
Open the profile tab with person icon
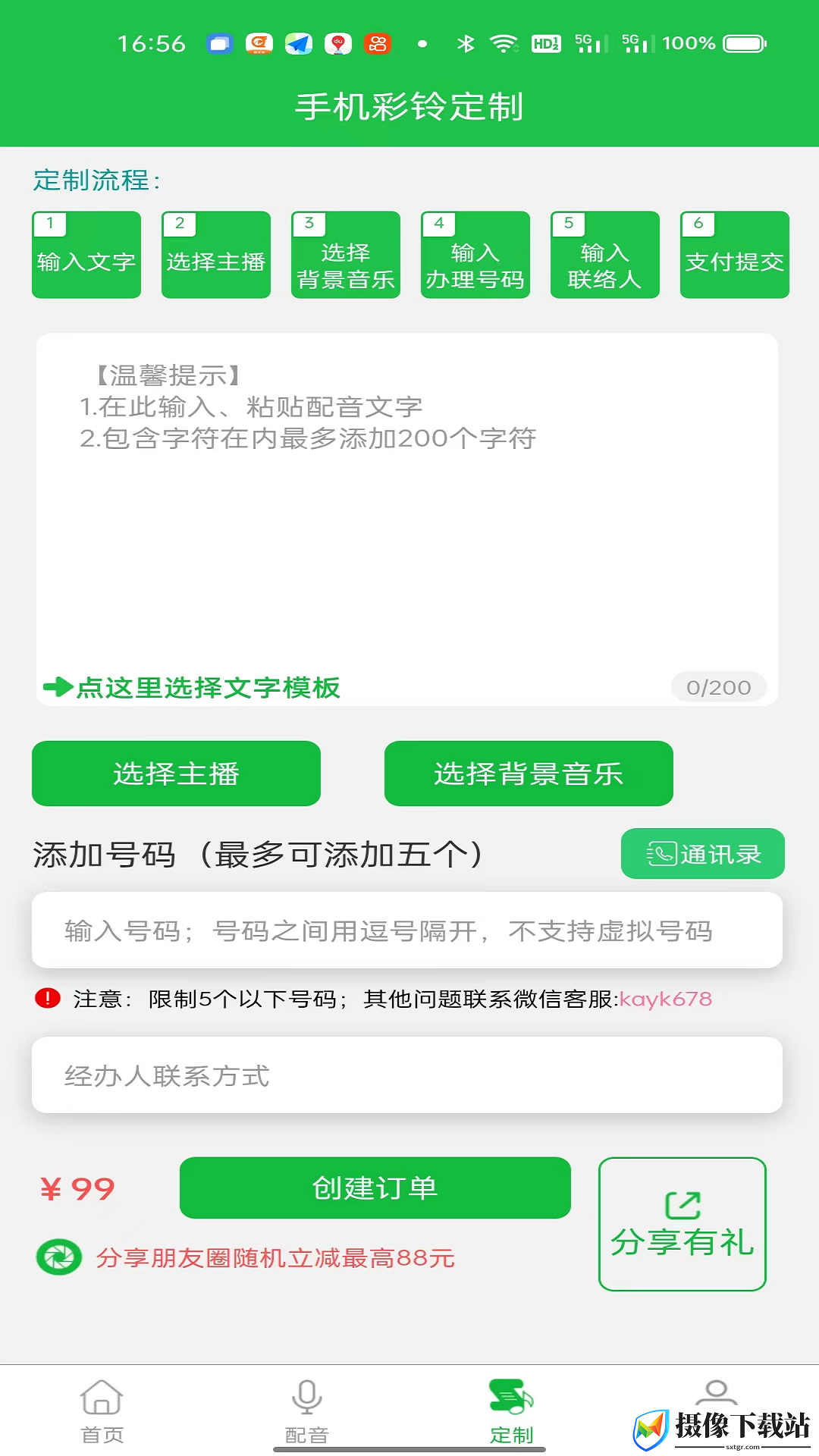click(x=717, y=1395)
